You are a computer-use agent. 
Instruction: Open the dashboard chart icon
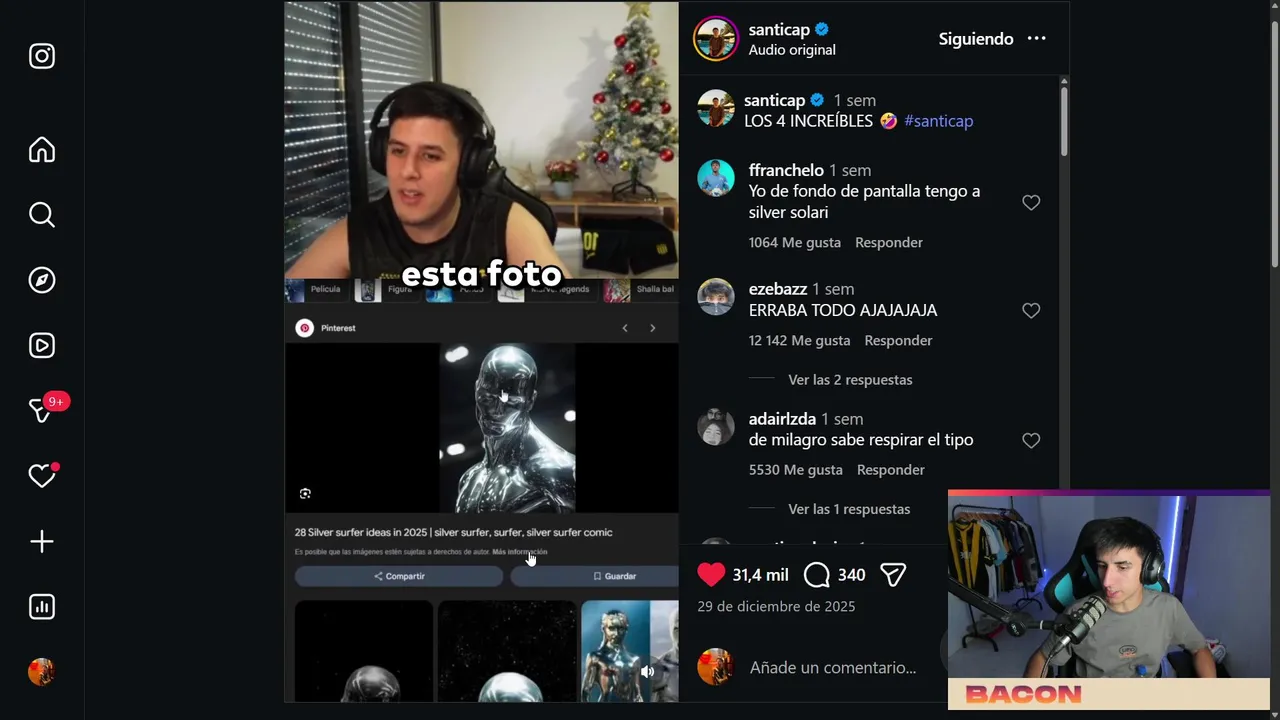pyautogui.click(x=42, y=607)
